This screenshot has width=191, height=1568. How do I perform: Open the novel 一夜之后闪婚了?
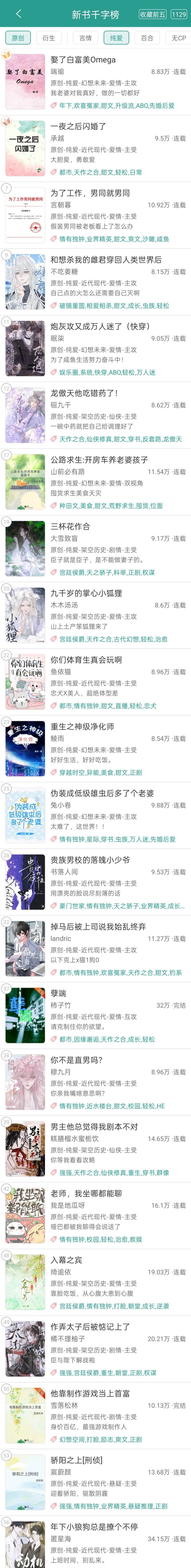point(78,127)
